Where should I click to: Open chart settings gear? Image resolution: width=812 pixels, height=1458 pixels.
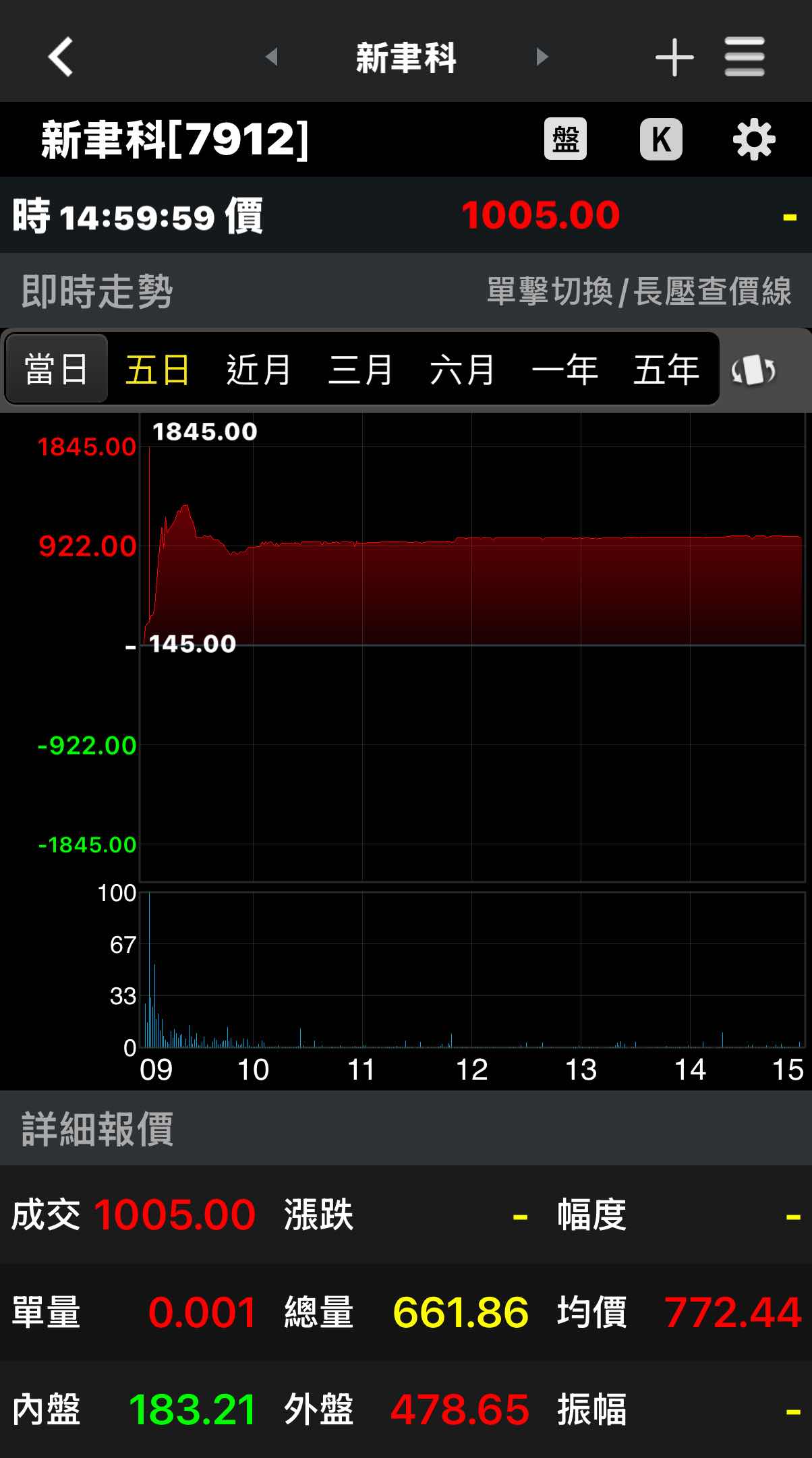(x=754, y=140)
